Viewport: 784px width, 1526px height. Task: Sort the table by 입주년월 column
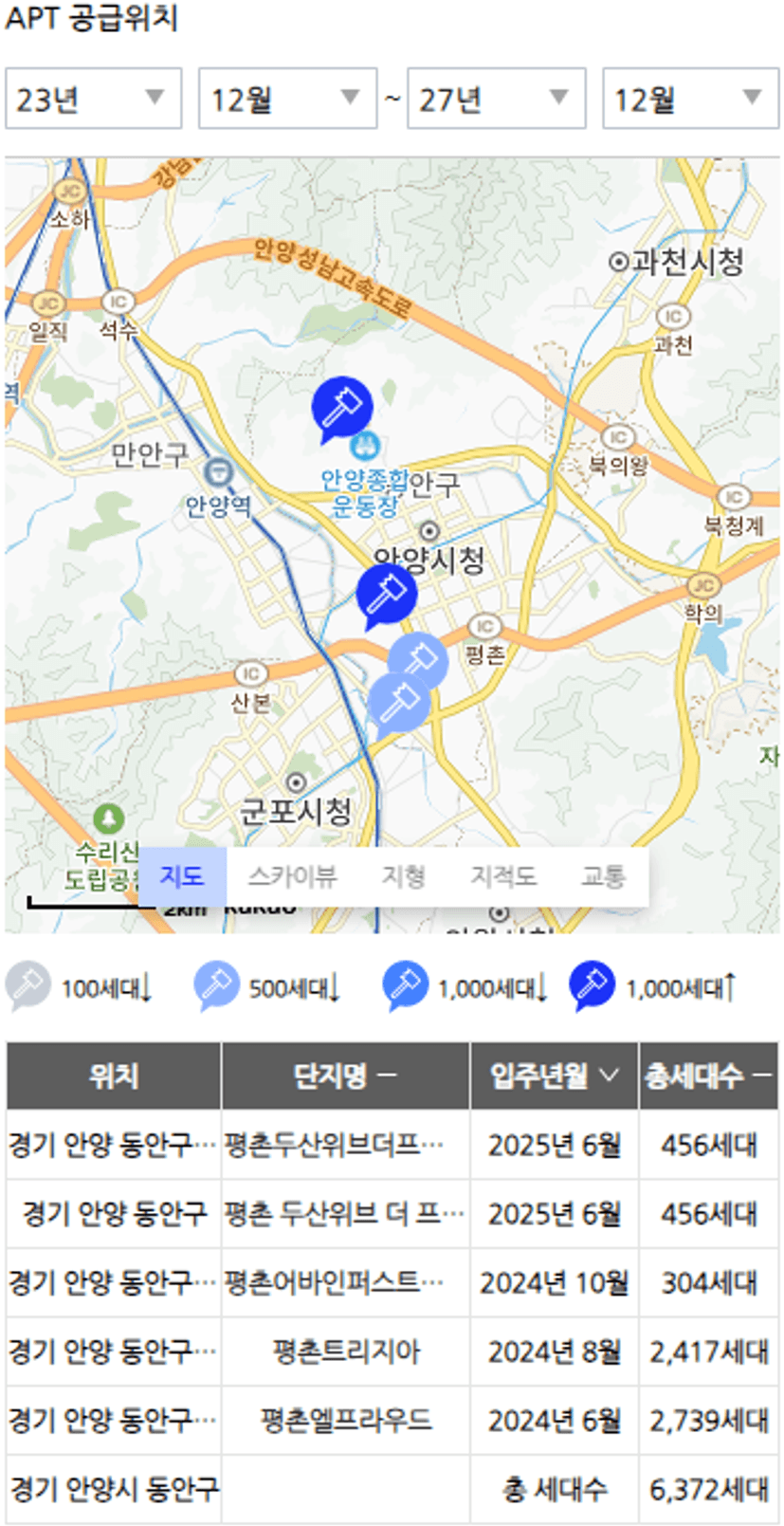click(554, 1076)
